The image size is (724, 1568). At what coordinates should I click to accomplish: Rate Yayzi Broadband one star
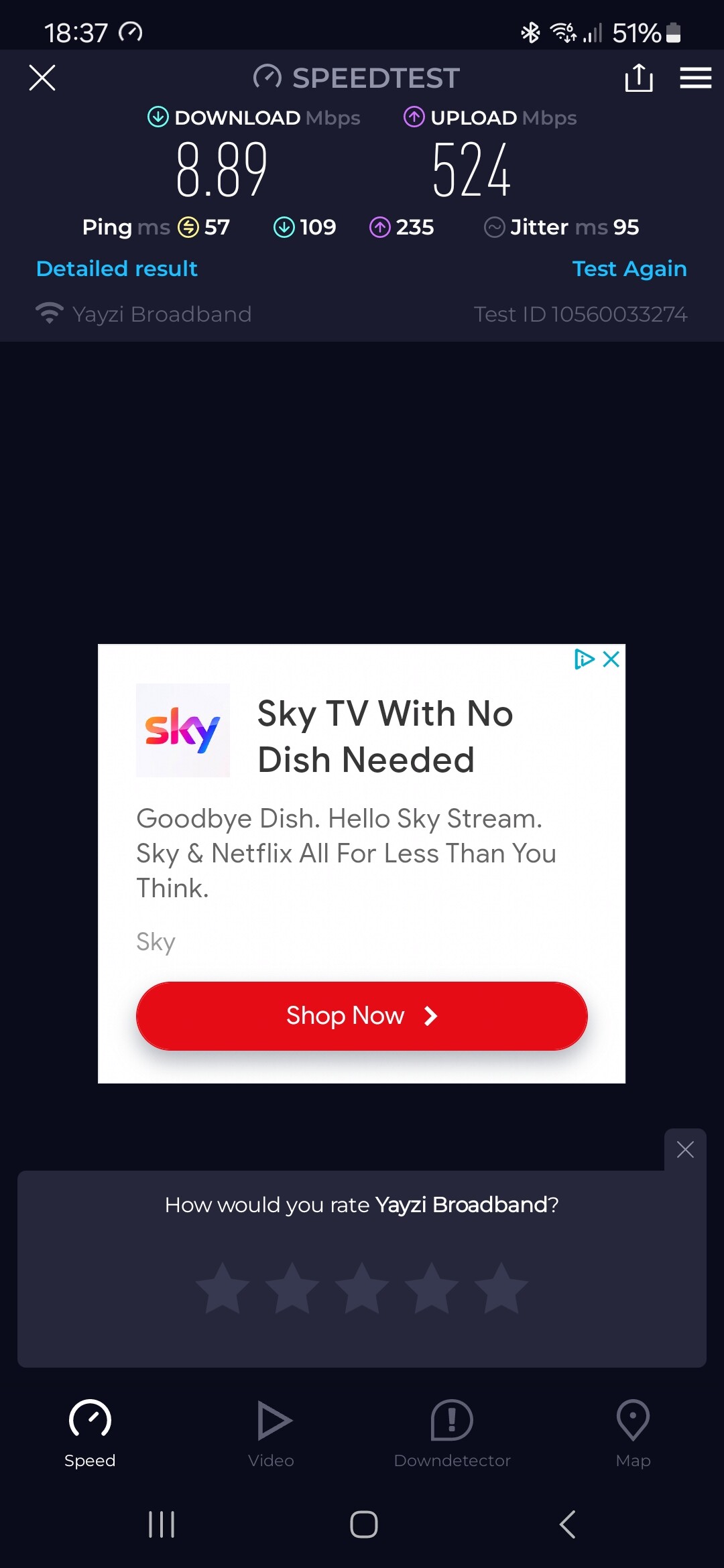(223, 1288)
